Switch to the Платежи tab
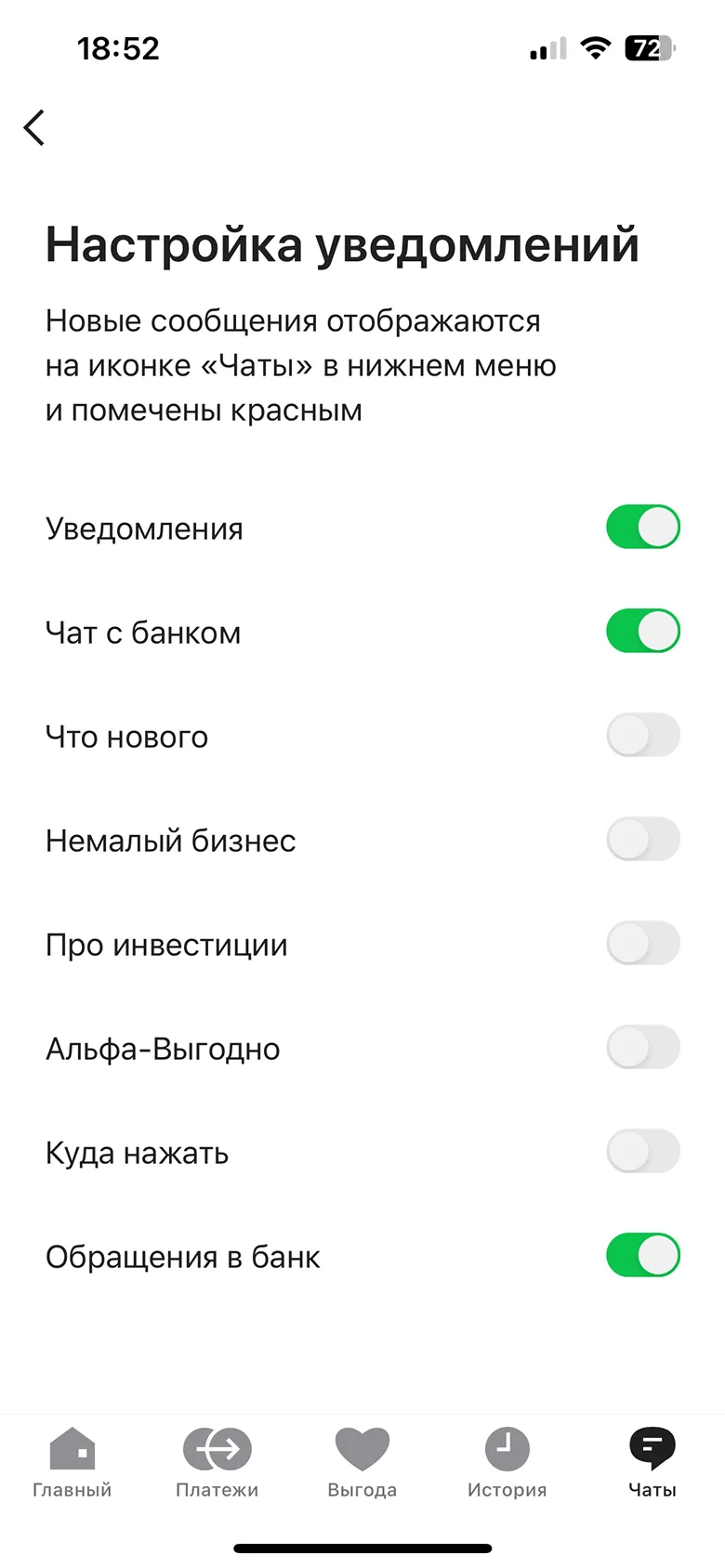Viewport: 725px width, 1568px height. [217, 1462]
